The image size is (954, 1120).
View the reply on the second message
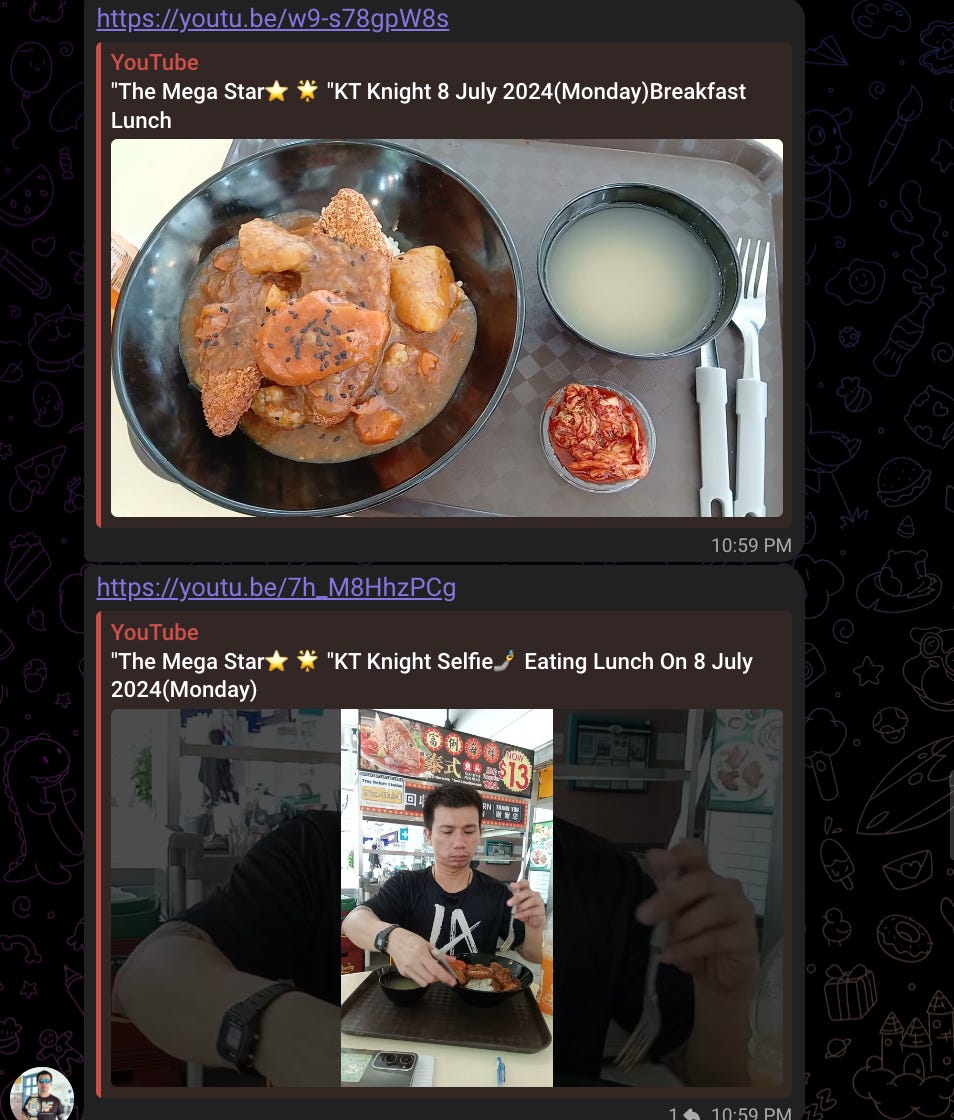click(x=684, y=1113)
